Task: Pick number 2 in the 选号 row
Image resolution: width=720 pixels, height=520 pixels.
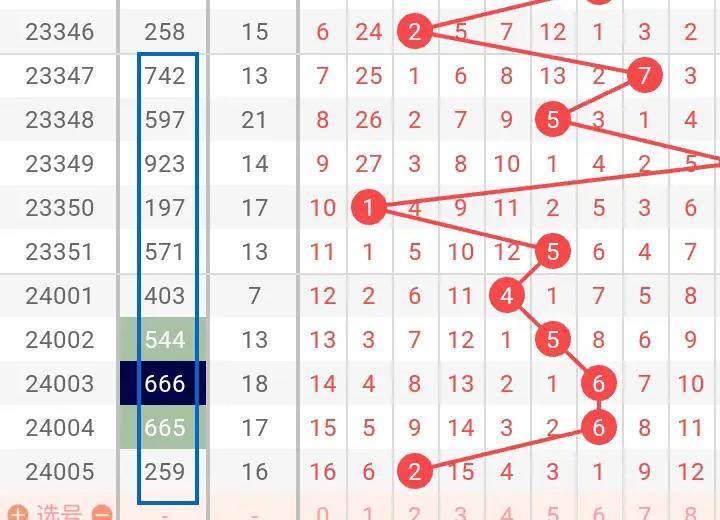Action: 414,514
